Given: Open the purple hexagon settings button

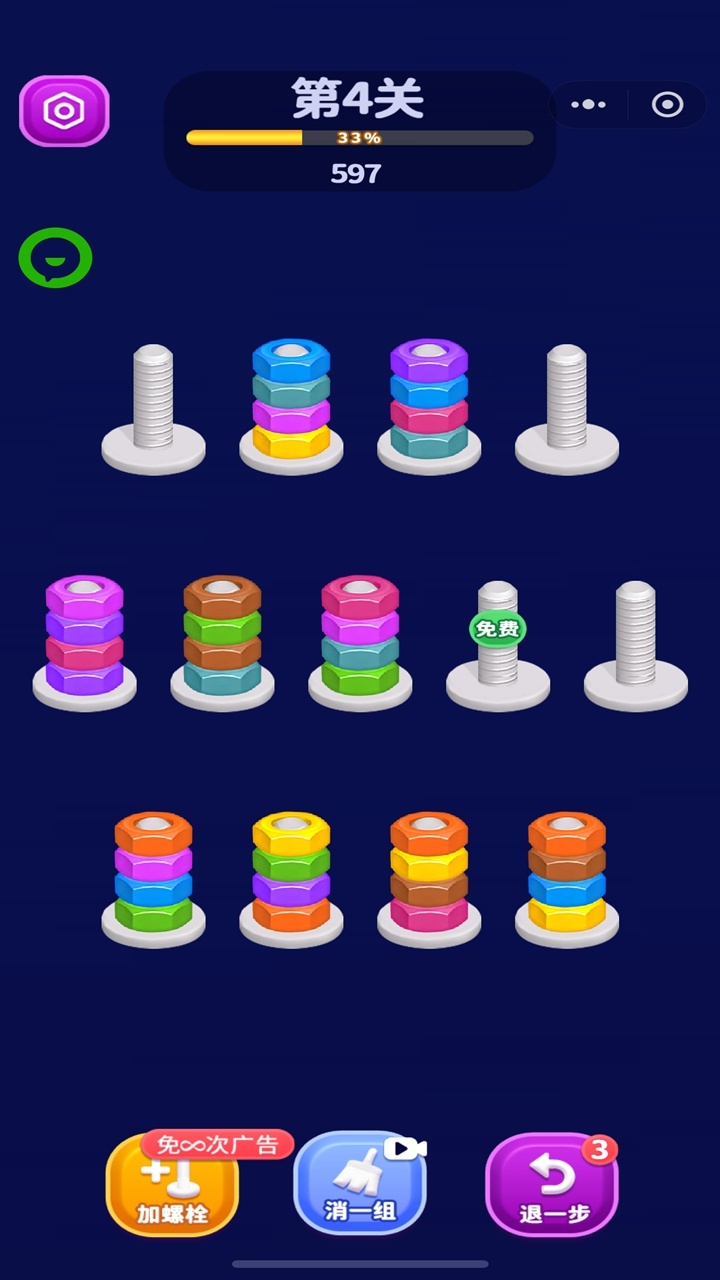Looking at the screenshot, I should (x=64, y=110).
